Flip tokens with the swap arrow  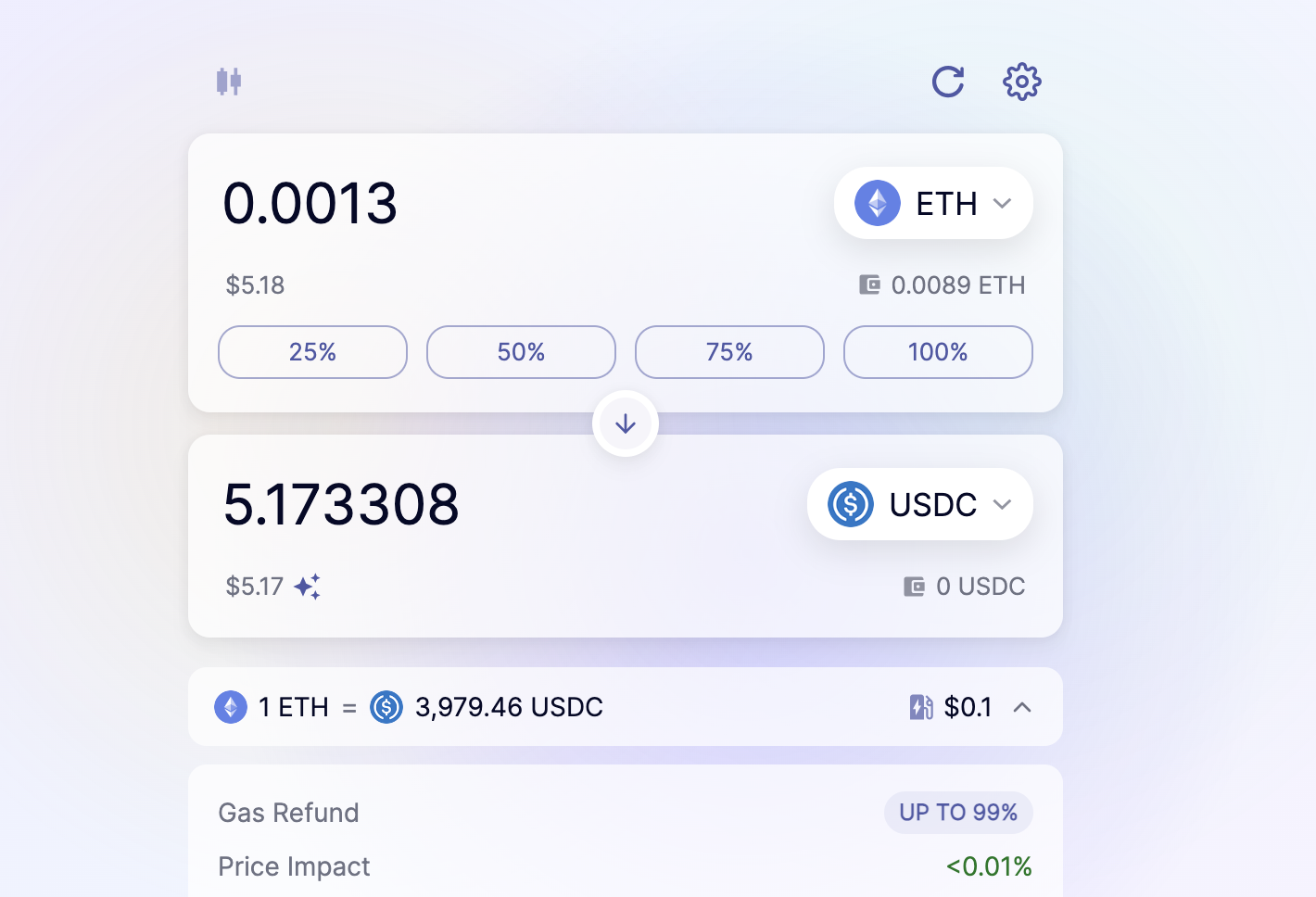(626, 423)
